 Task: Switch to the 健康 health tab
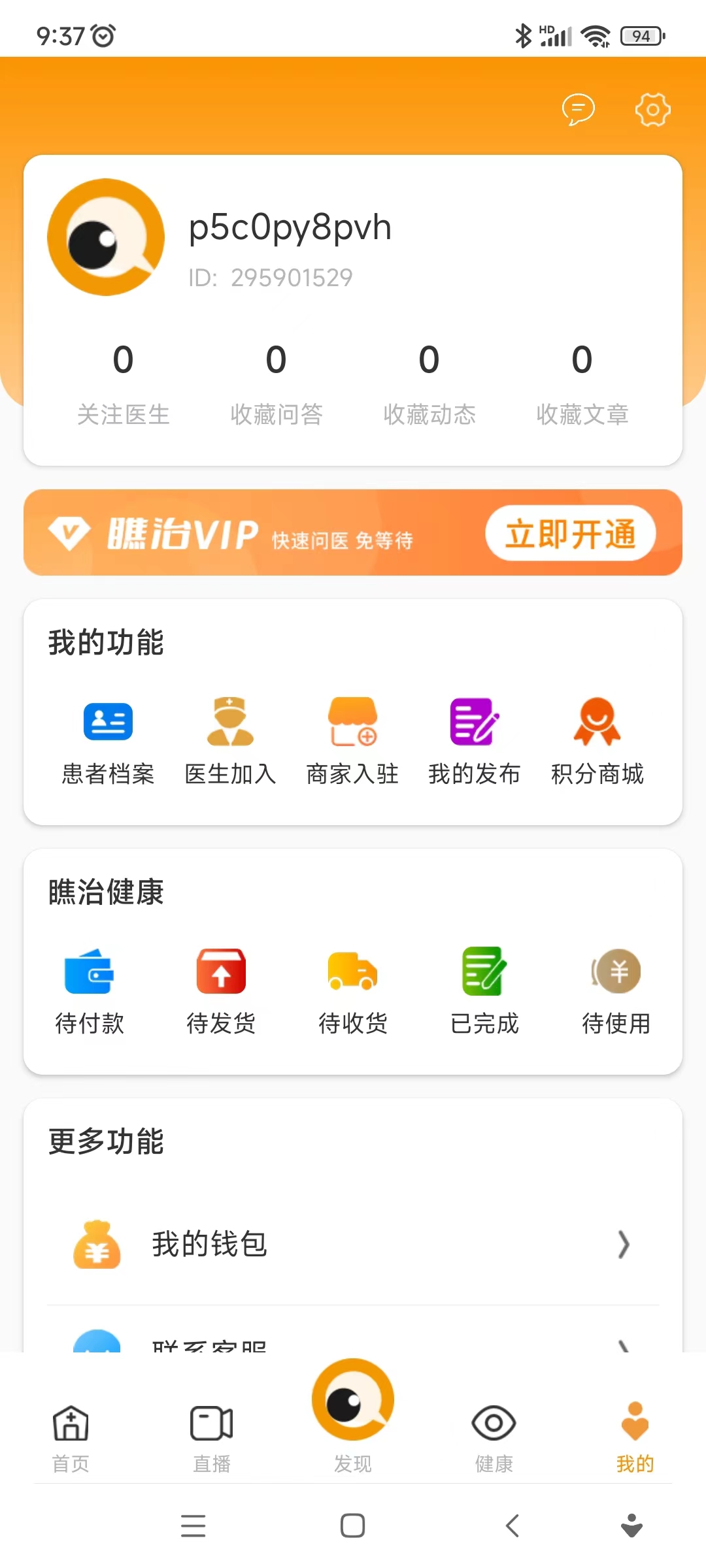494,1437
